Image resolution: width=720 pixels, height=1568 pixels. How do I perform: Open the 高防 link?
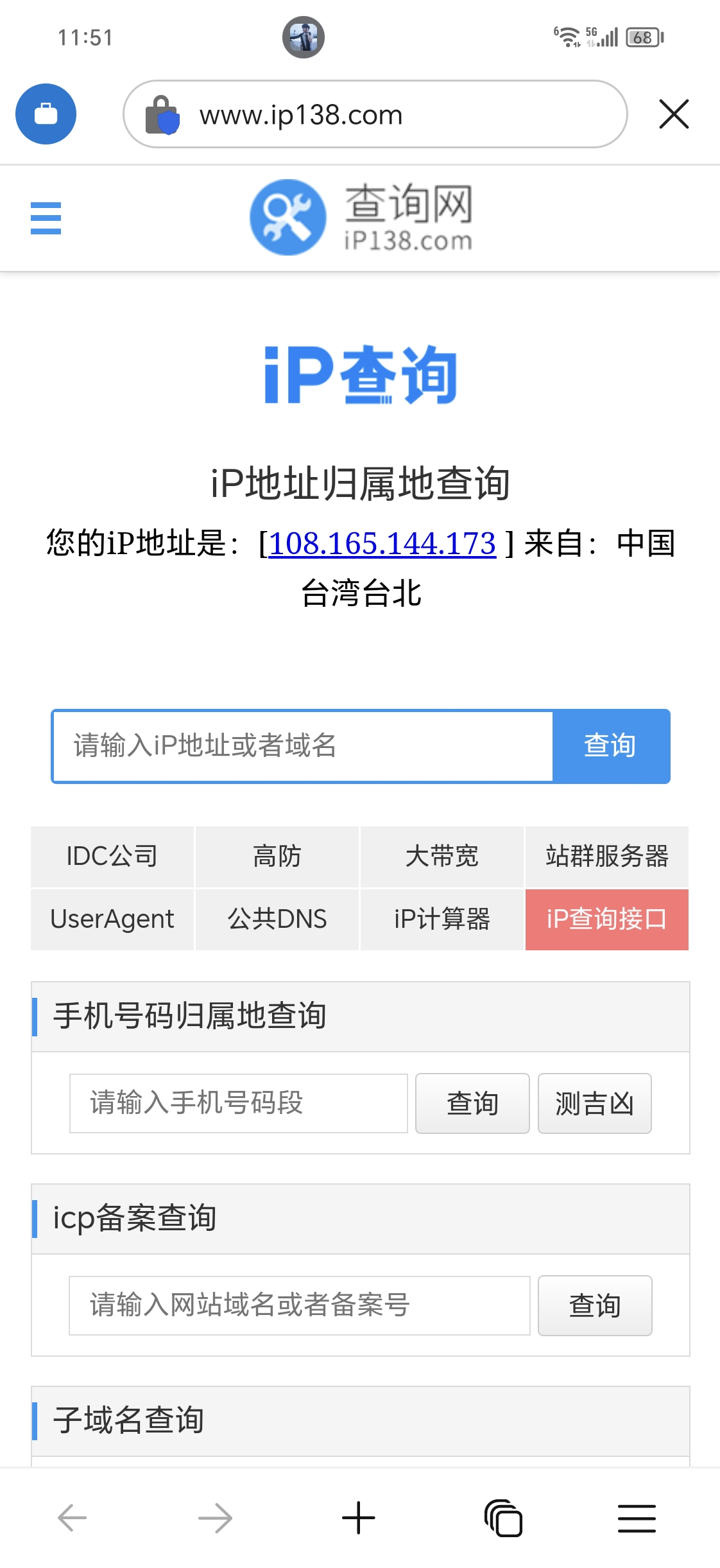[x=277, y=857]
